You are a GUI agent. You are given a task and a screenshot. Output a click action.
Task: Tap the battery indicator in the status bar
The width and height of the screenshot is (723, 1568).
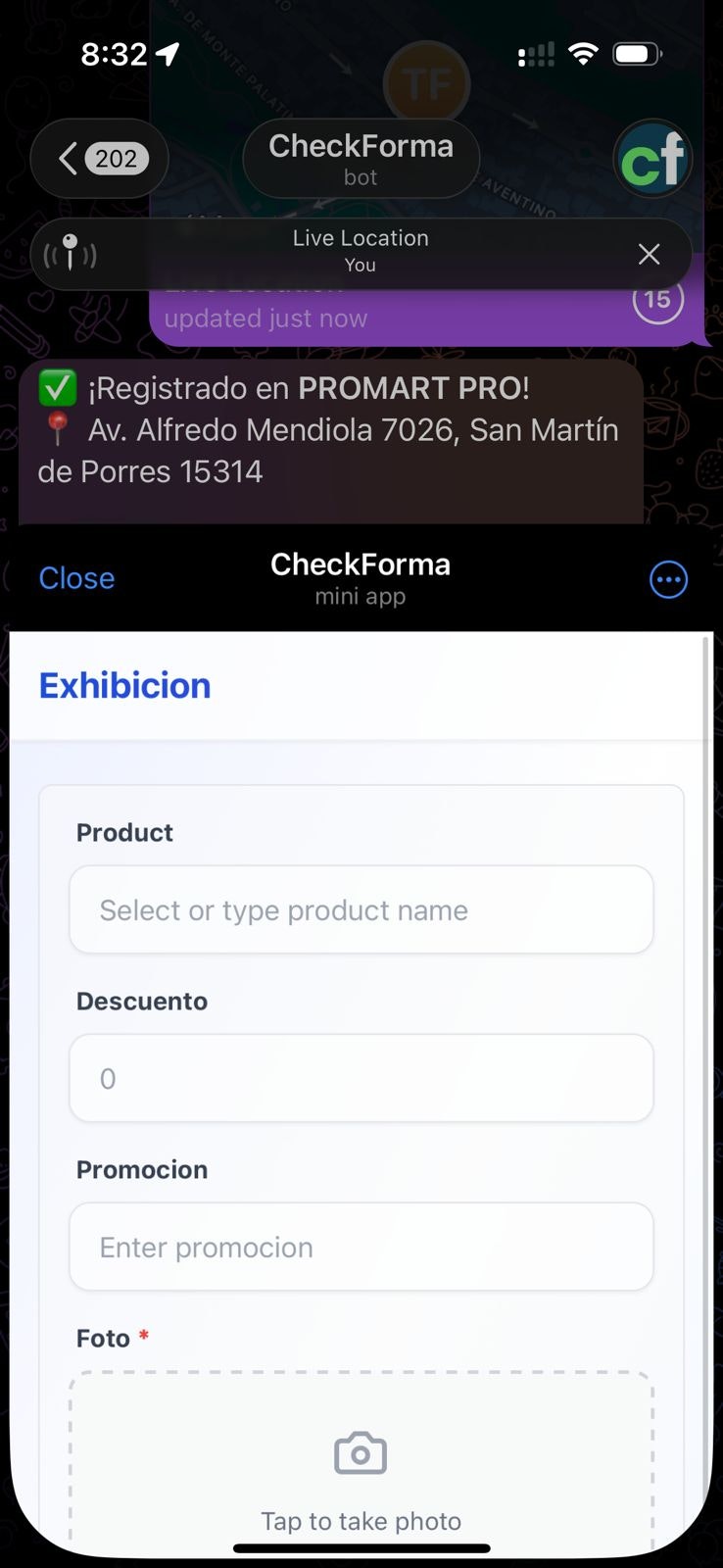[636, 54]
